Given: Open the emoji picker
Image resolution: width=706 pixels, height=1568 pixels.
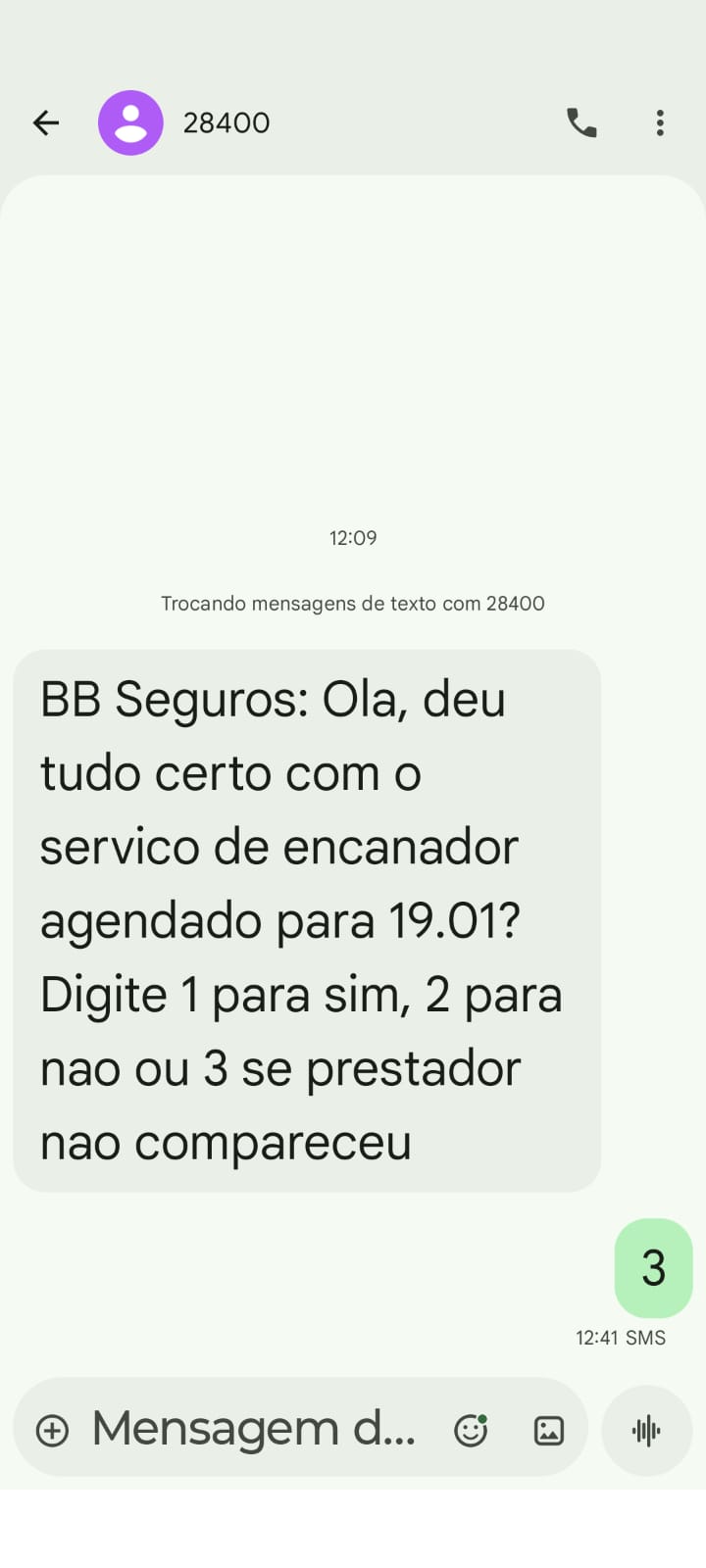Looking at the screenshot, I should (471, 1431).
